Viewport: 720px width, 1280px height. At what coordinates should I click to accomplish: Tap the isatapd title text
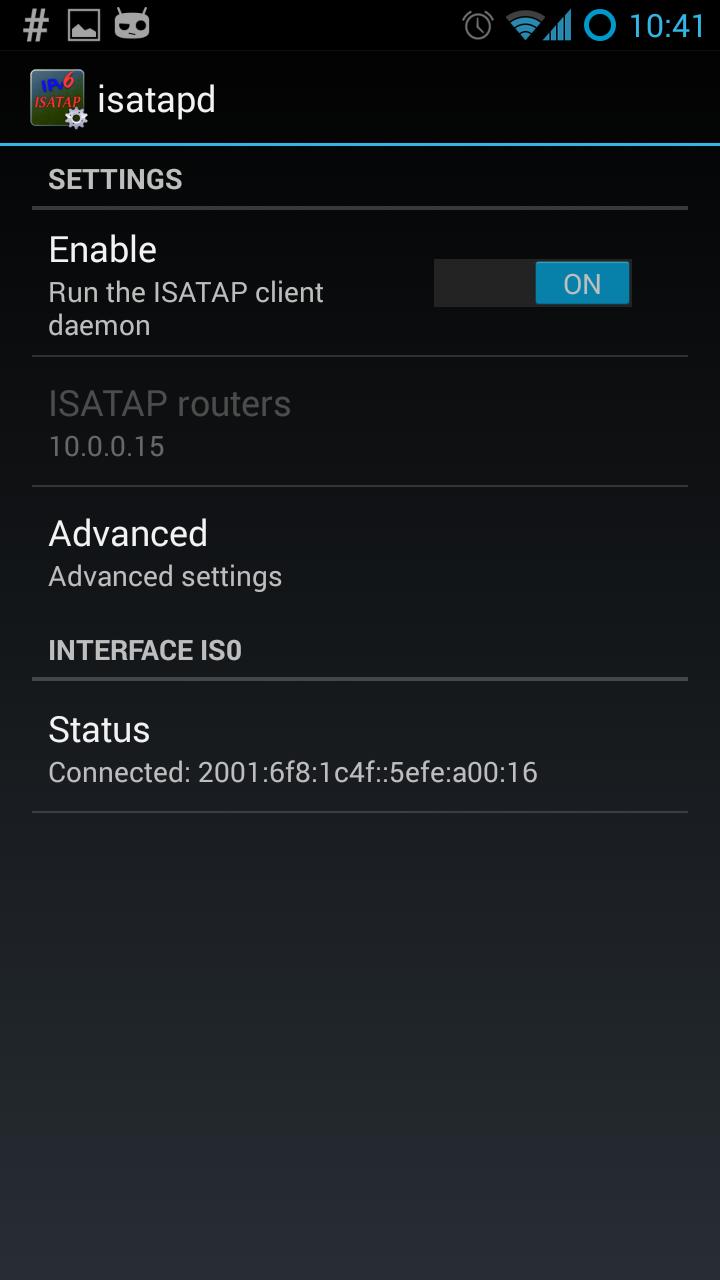point(156,97)
